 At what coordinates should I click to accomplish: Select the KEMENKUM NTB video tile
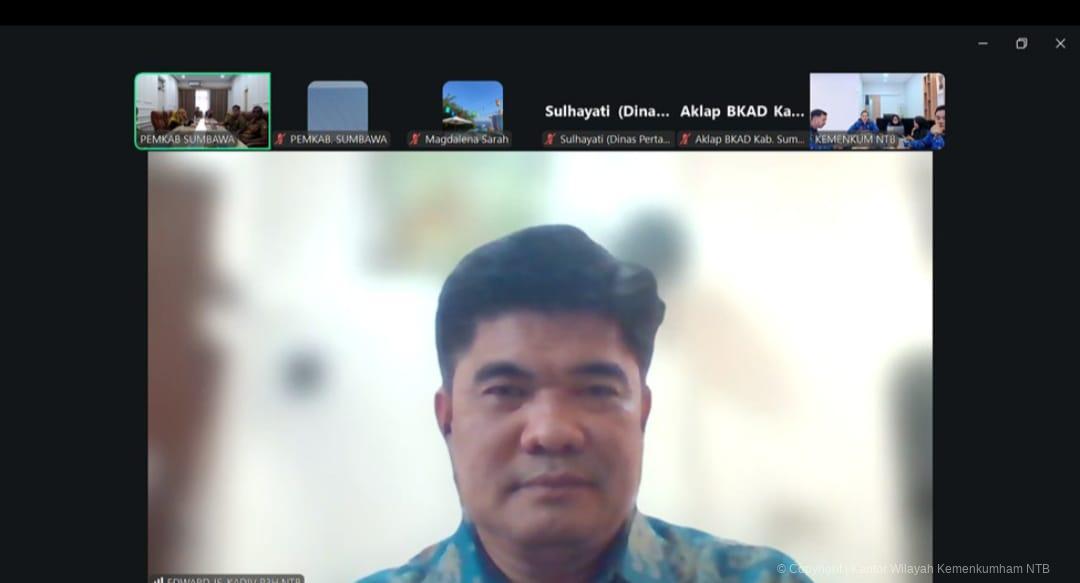click(877, 110)
